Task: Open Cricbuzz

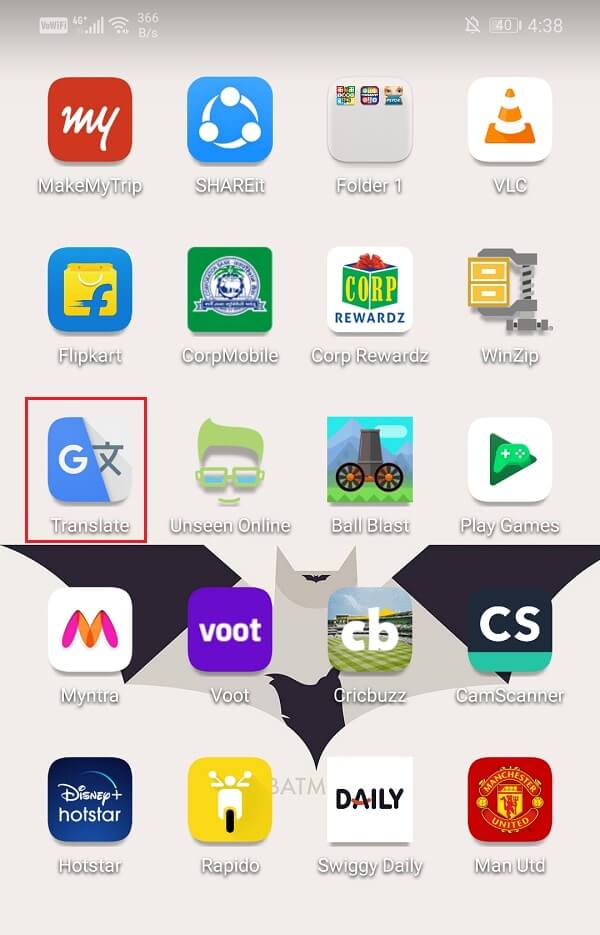Action: 370,630
